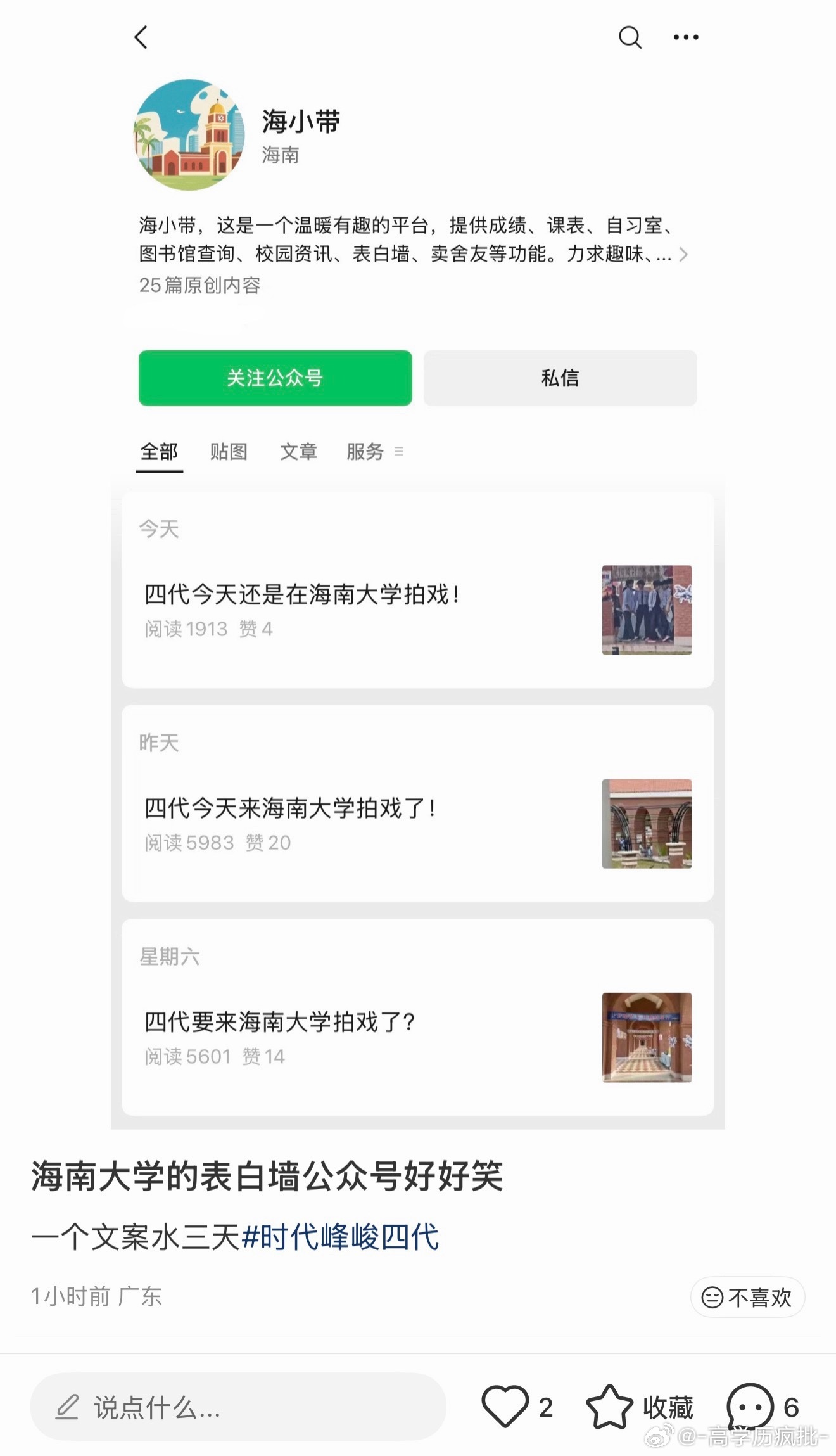Screen dimensions: 836x1456
Task: Tap the content filter toggle beside 服务
Action: (x=399, y=452)
